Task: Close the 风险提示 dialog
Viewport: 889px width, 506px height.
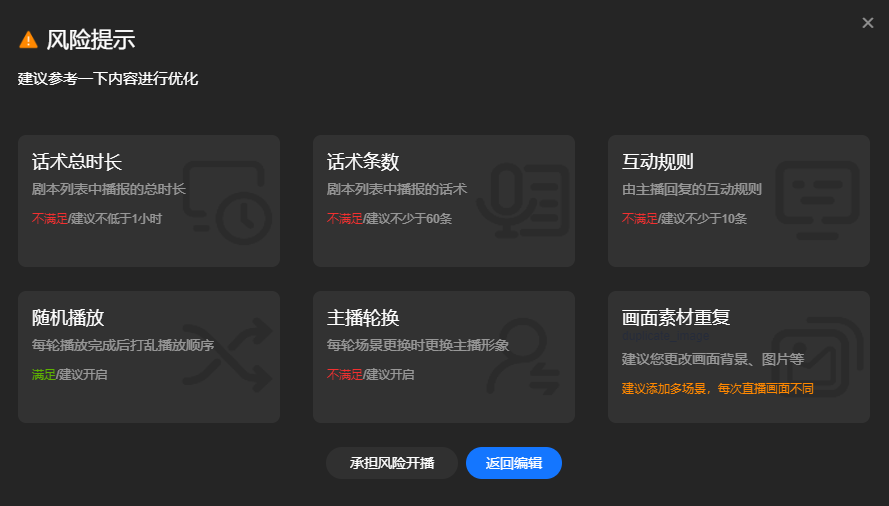Action: [x=867, y=23]
